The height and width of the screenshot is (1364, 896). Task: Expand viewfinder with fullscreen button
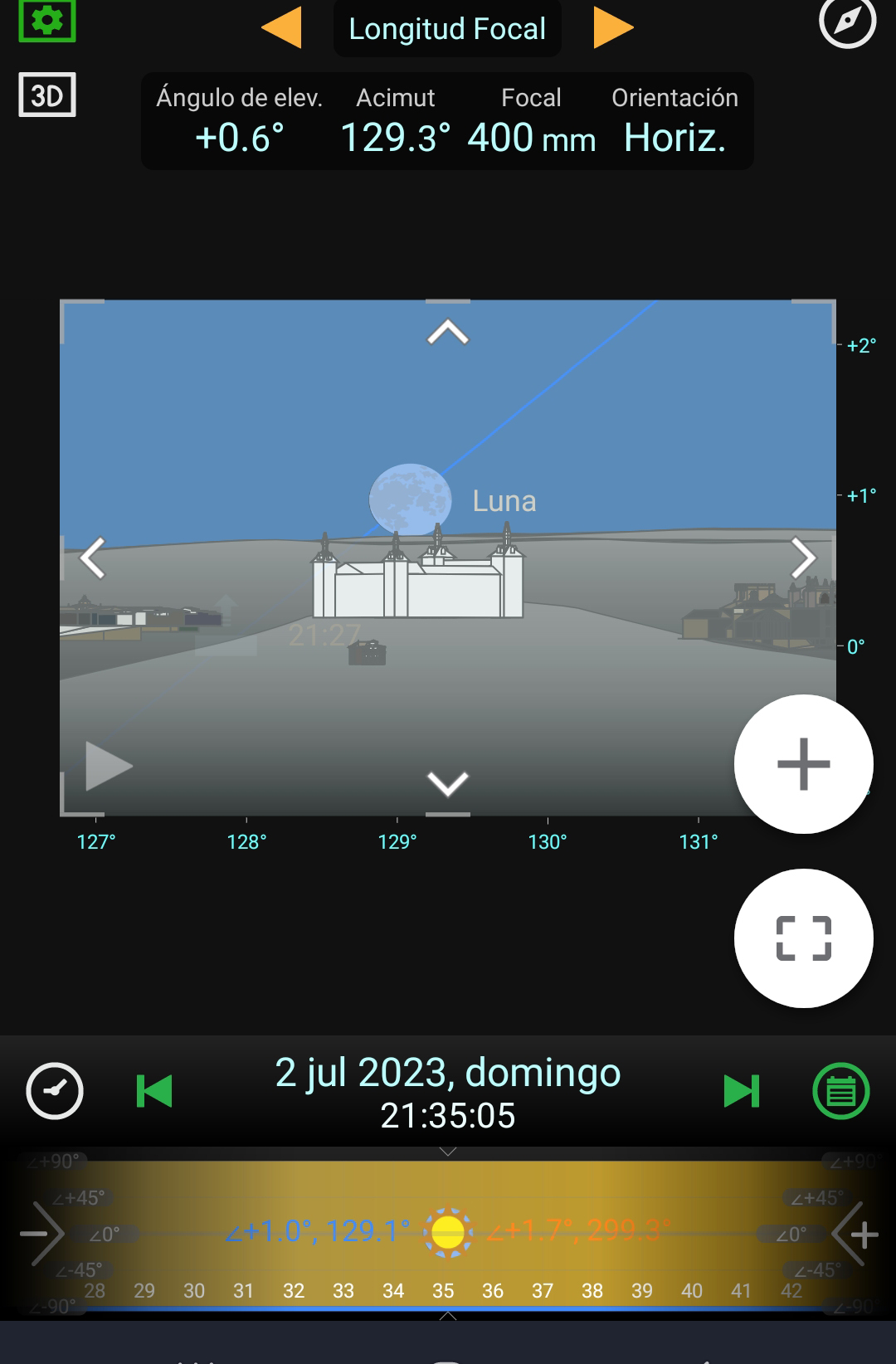tap(803, 938)
